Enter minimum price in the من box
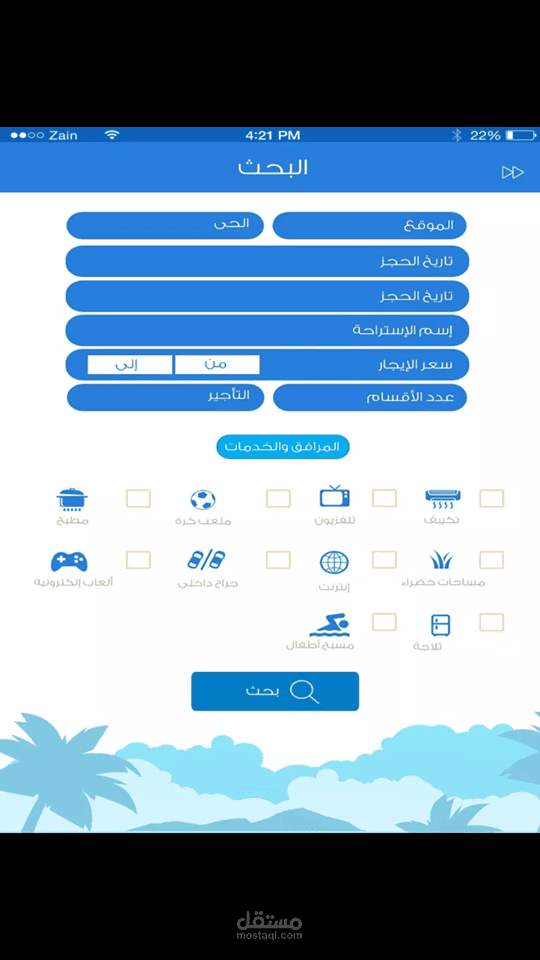Screen dimensions: 540x960 tap(217, 365)
